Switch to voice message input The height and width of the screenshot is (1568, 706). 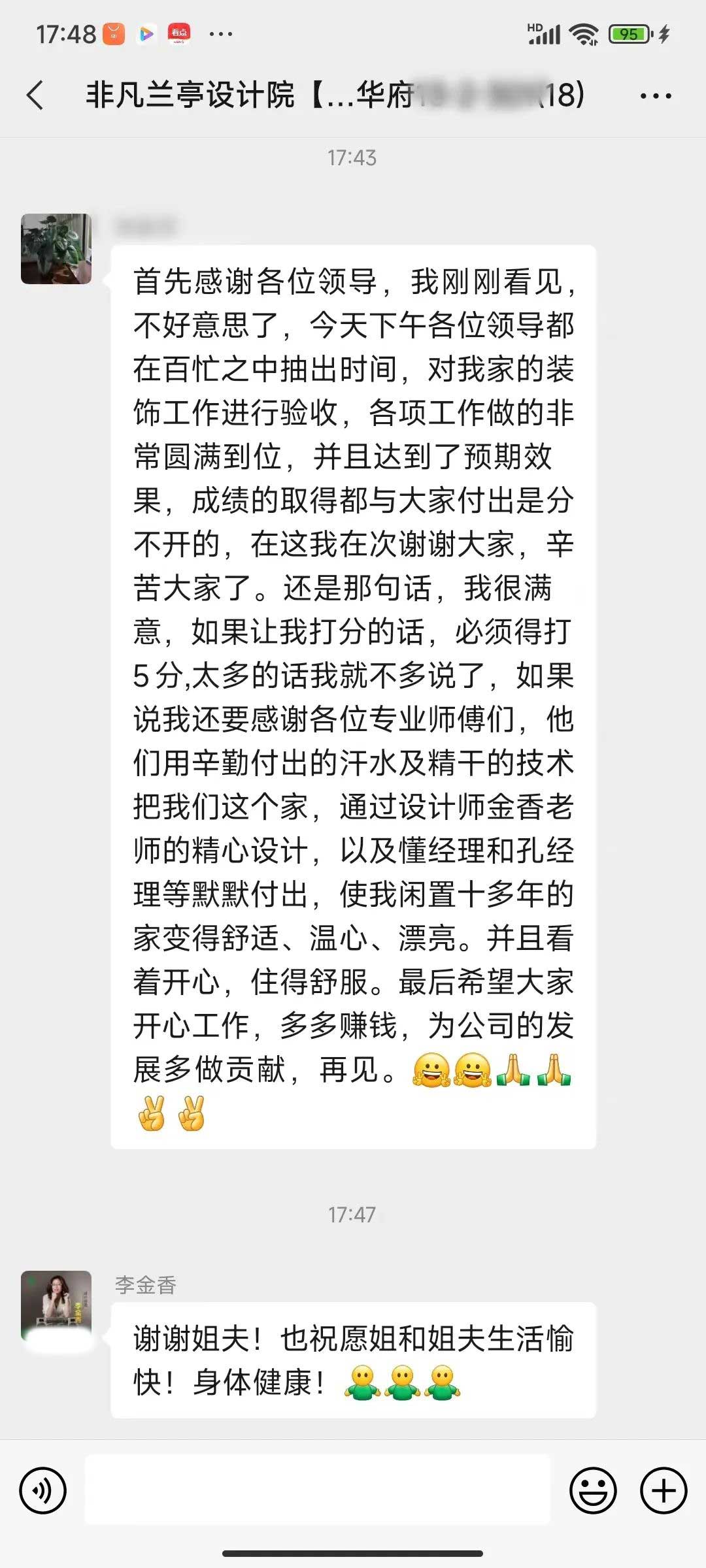pos(43,1491)
